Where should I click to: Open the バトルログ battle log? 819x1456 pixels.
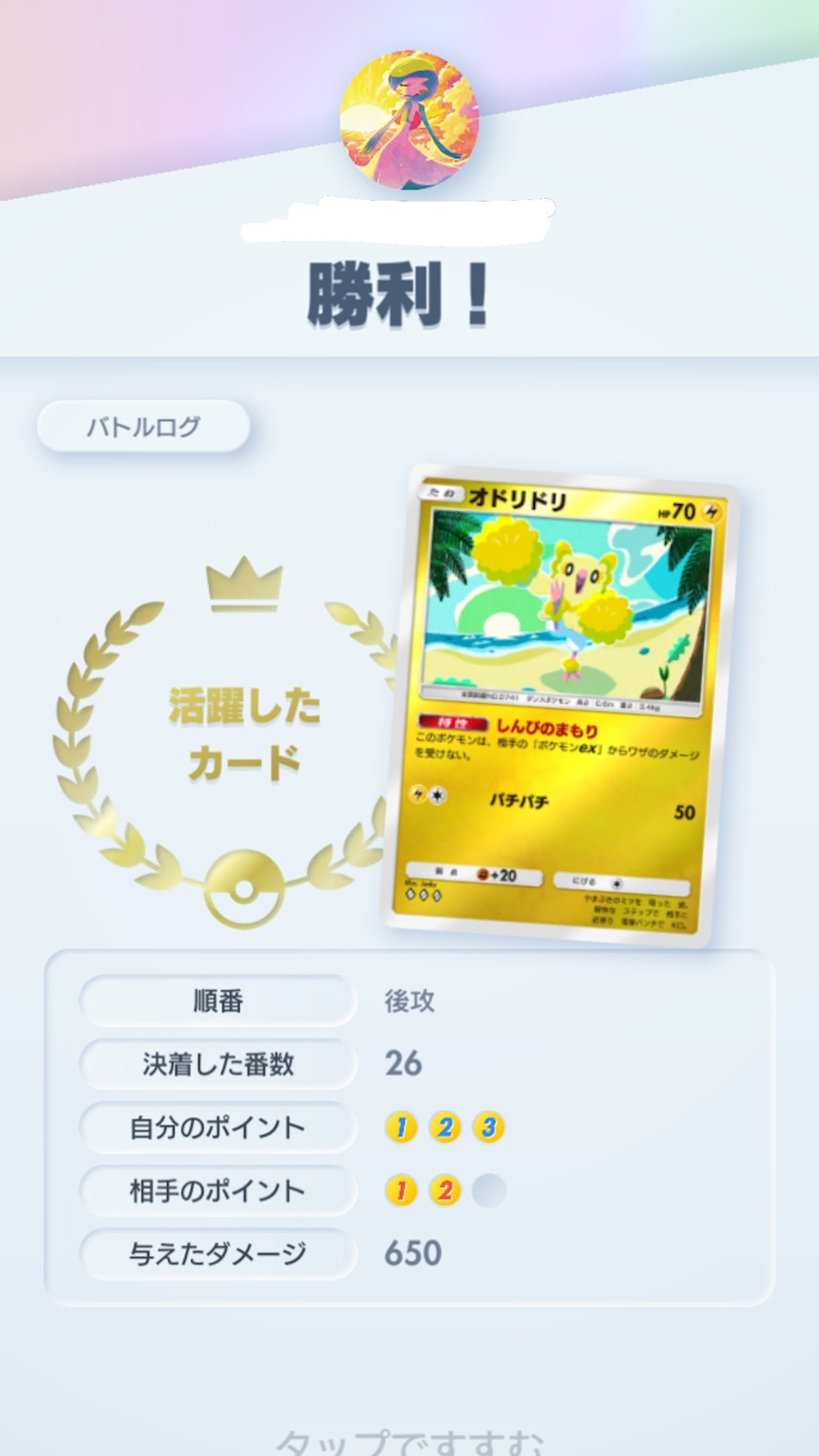[x=143, y=426]
